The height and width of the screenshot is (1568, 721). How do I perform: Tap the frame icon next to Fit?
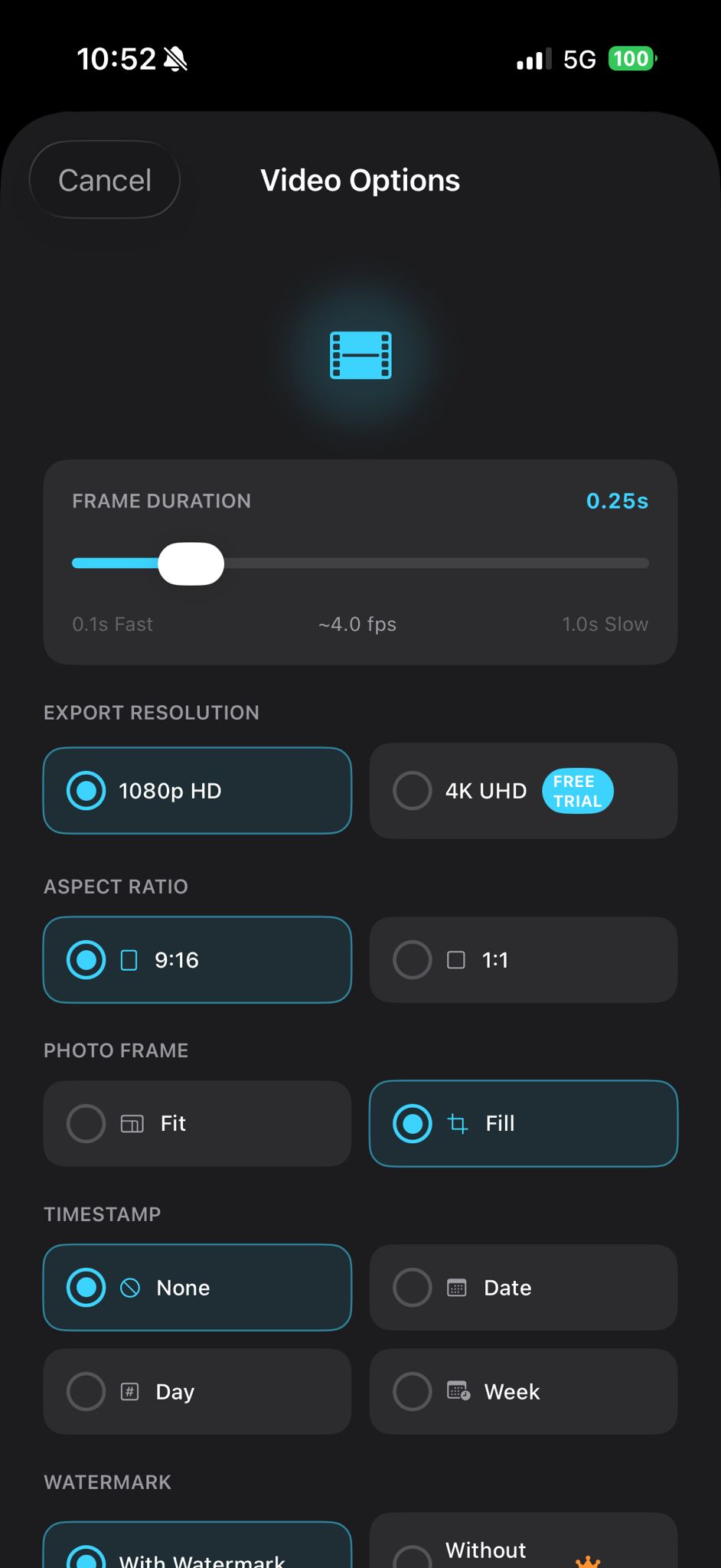click(x=132, y=1123)
